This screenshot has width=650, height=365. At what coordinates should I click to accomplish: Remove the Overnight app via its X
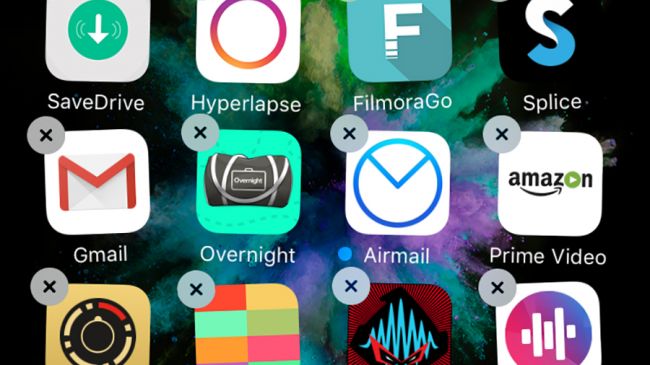tap(200, 133)
